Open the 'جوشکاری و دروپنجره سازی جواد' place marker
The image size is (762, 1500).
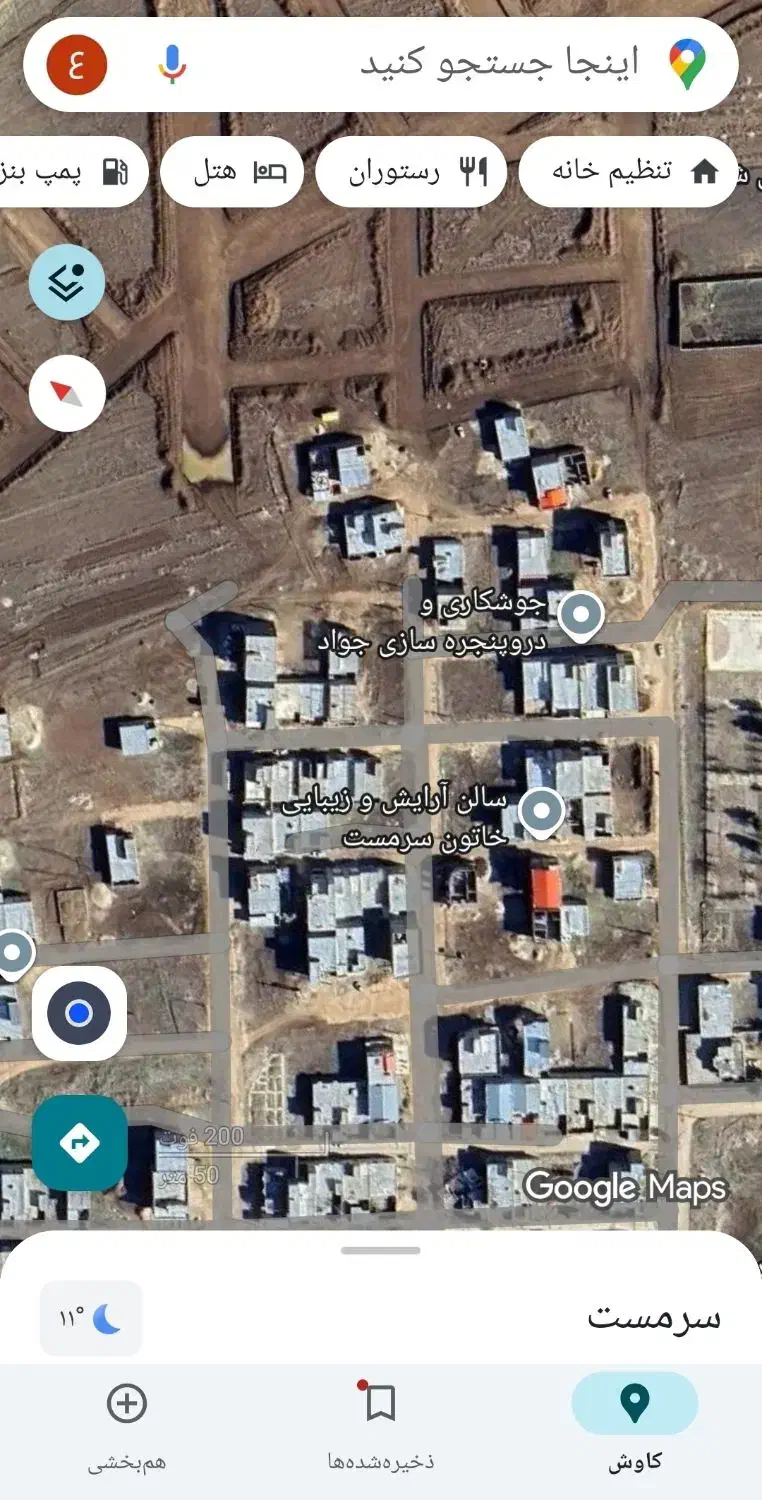580,614
